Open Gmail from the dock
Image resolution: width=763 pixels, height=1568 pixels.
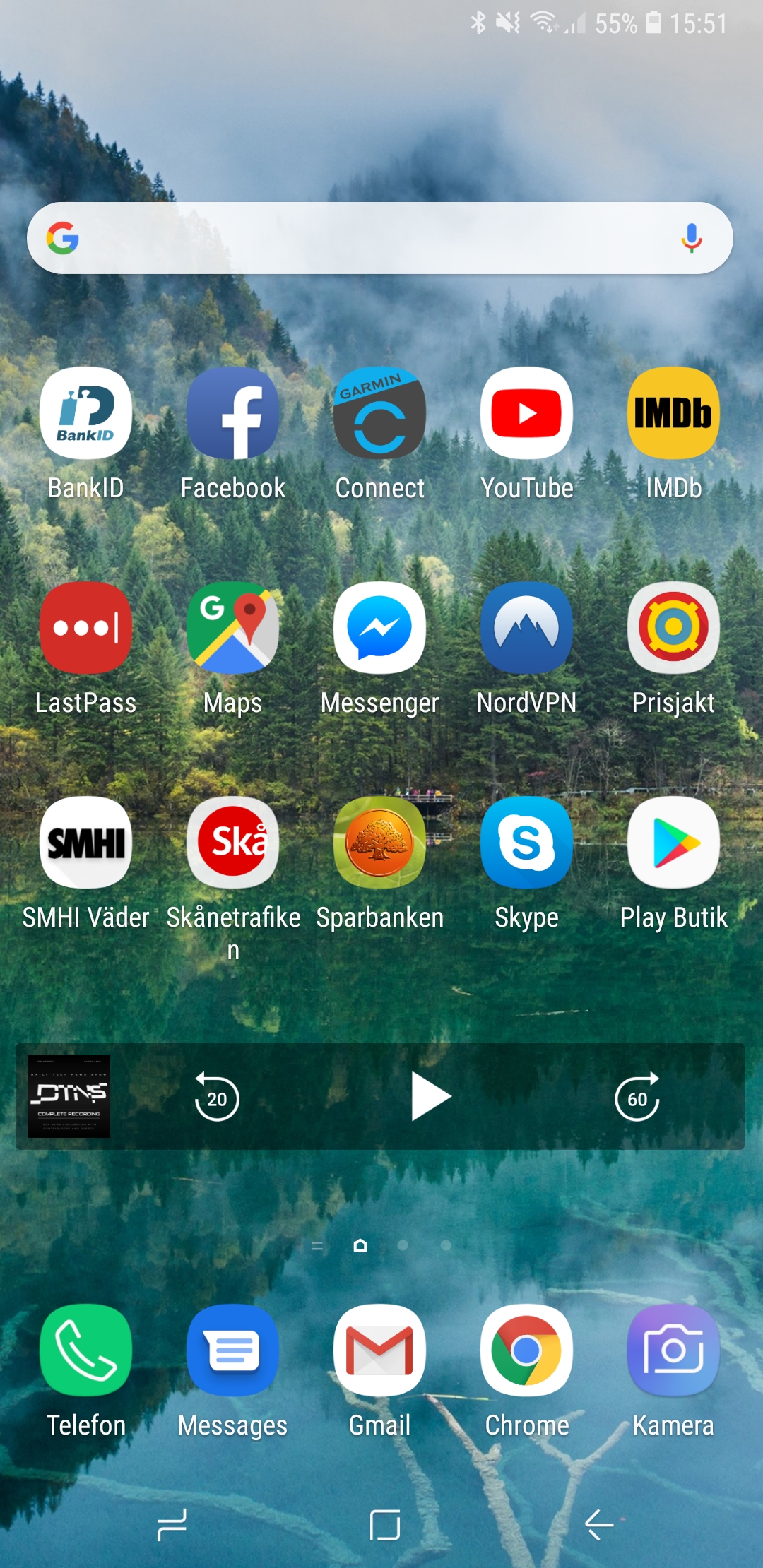coord(379,1350)
